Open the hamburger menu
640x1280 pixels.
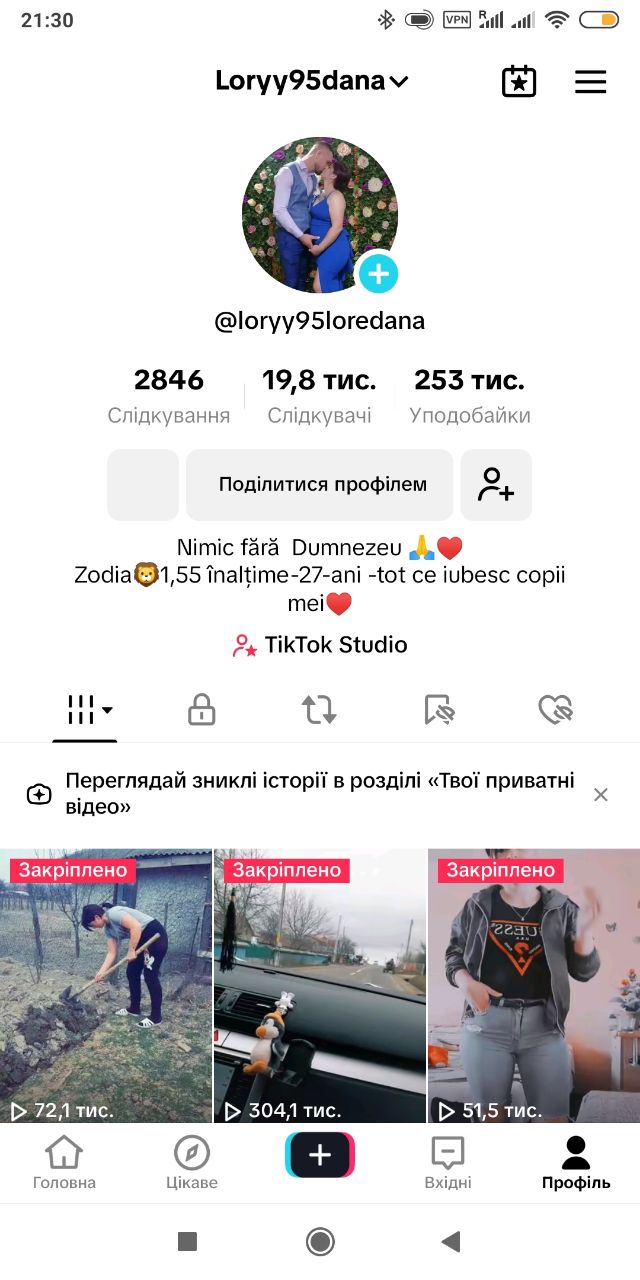click(591, 82)
